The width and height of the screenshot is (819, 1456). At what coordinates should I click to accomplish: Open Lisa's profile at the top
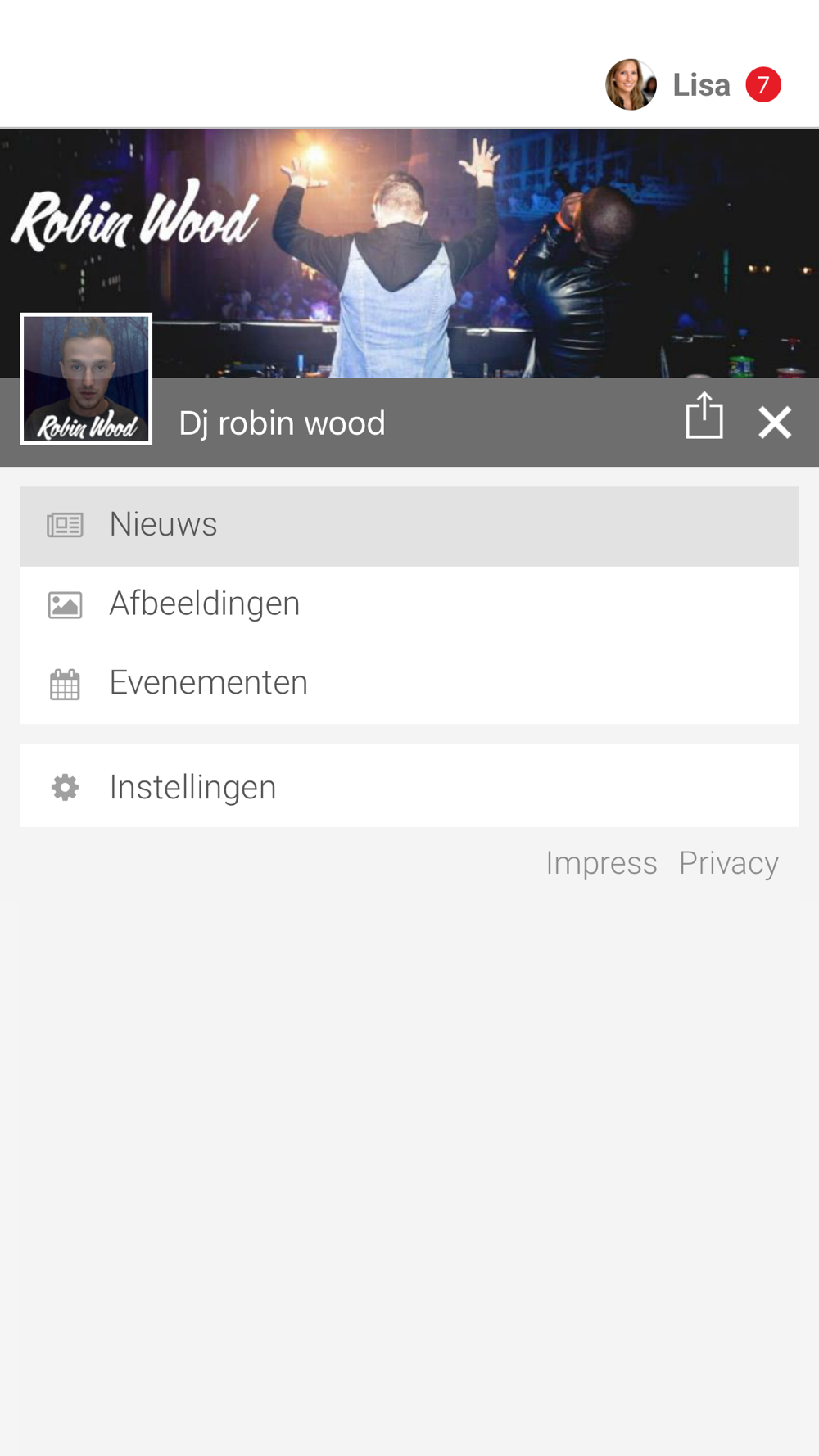(667, 84)
